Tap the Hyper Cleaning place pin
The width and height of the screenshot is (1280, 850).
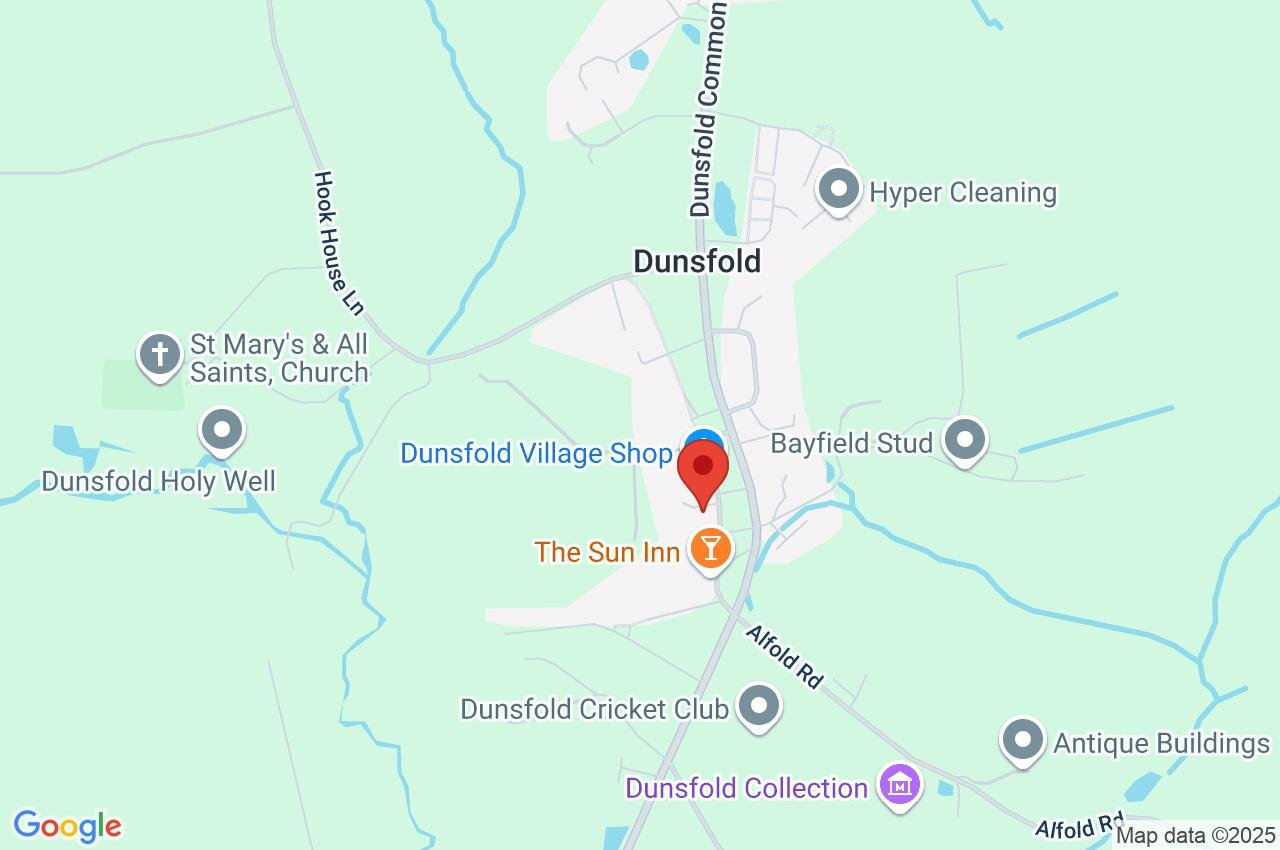838,188
